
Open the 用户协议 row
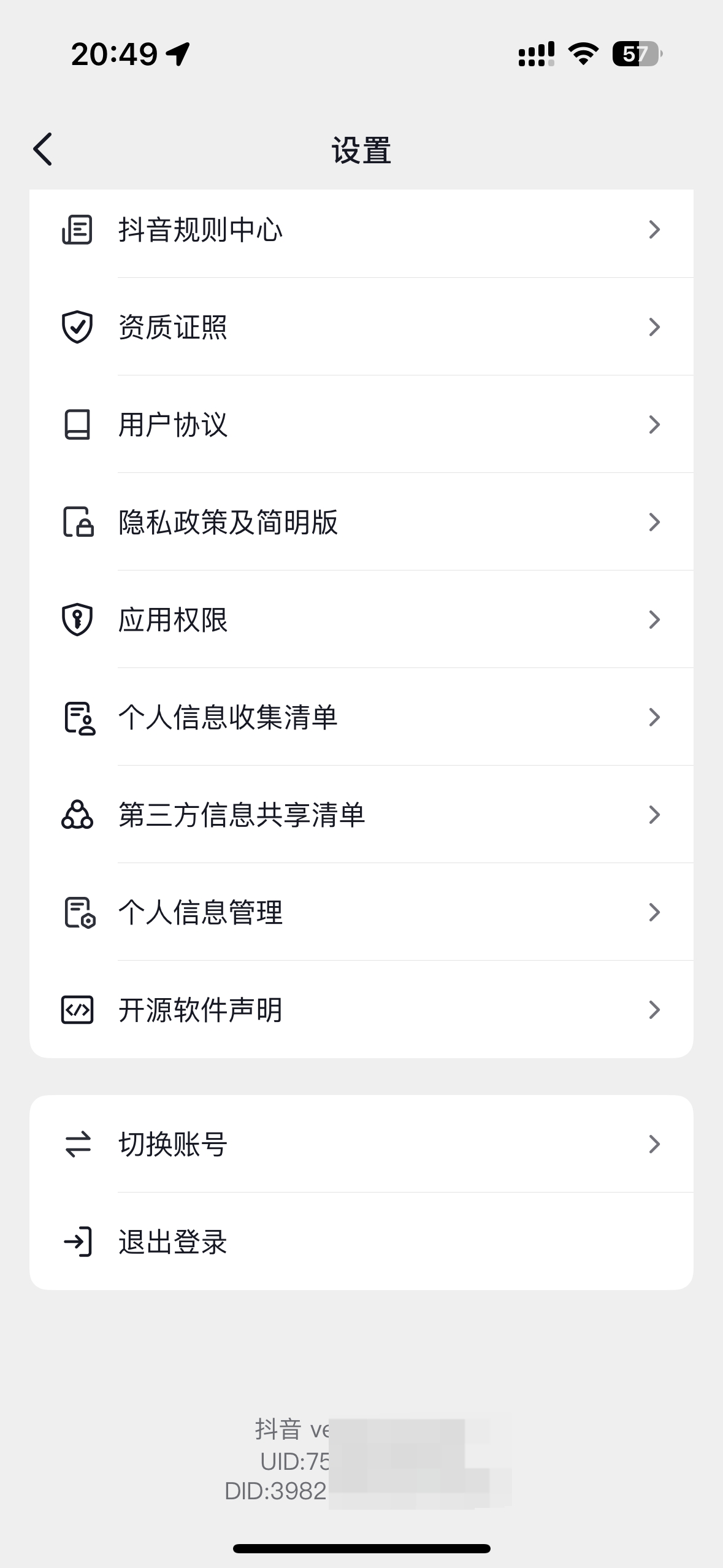pos(361,425)
